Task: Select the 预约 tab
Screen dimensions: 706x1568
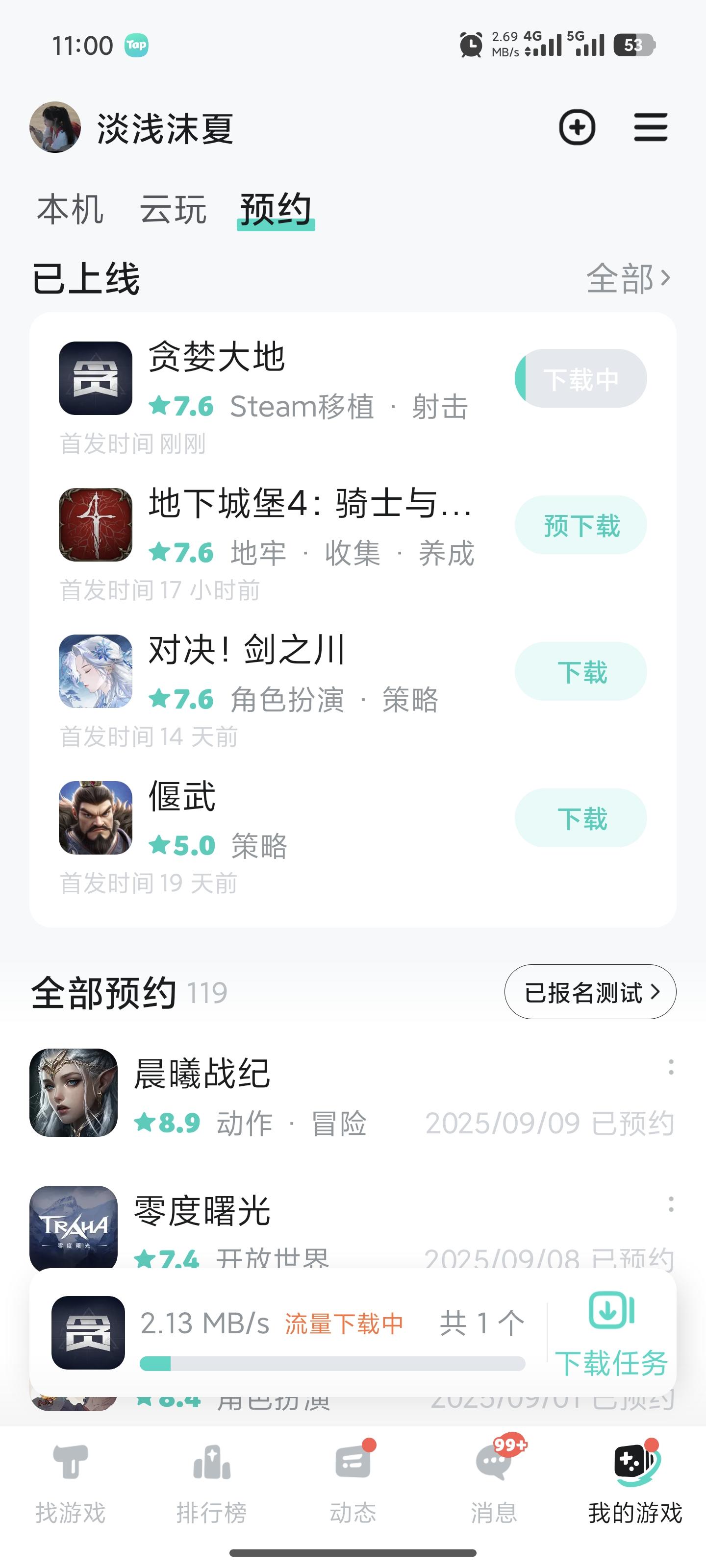Action: point(276,209)
